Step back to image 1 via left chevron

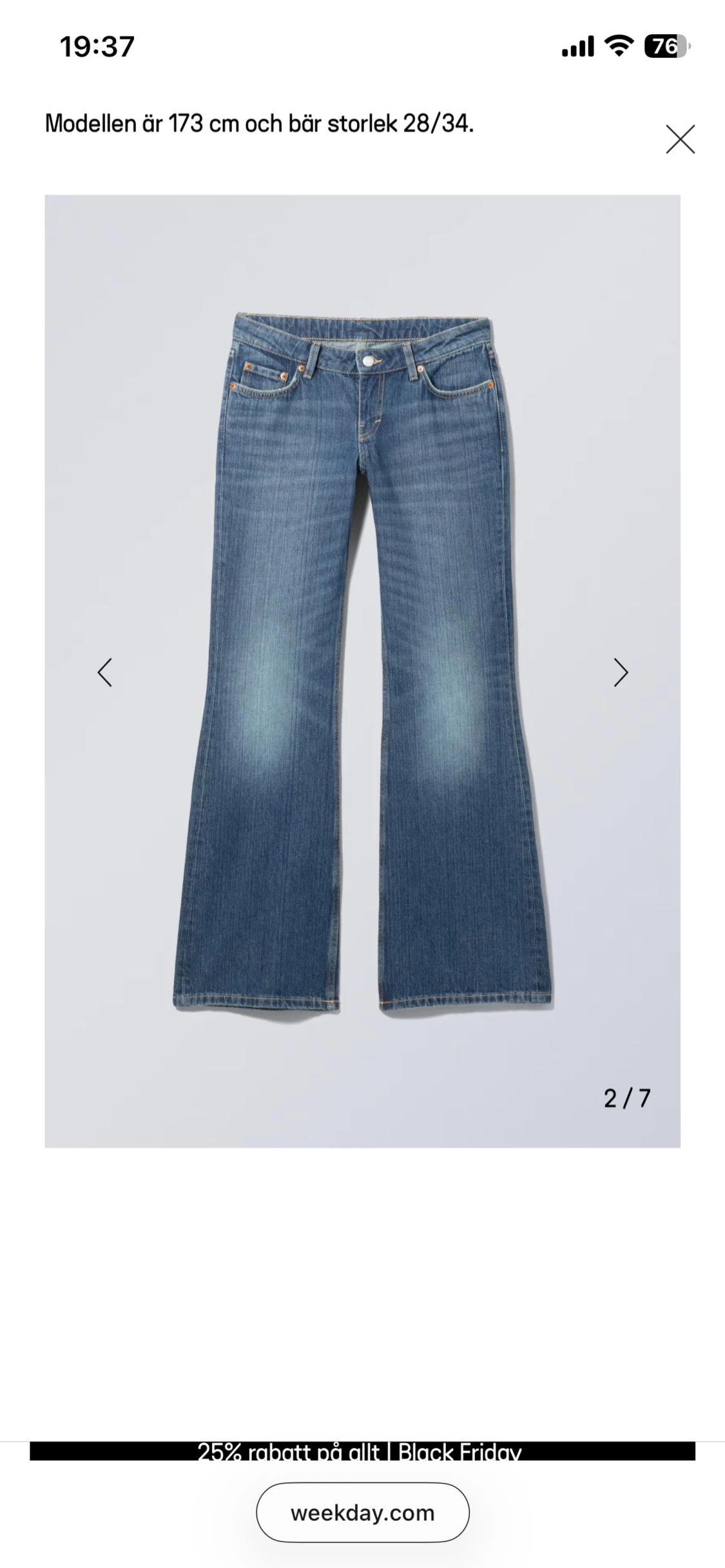coord(105,674)
